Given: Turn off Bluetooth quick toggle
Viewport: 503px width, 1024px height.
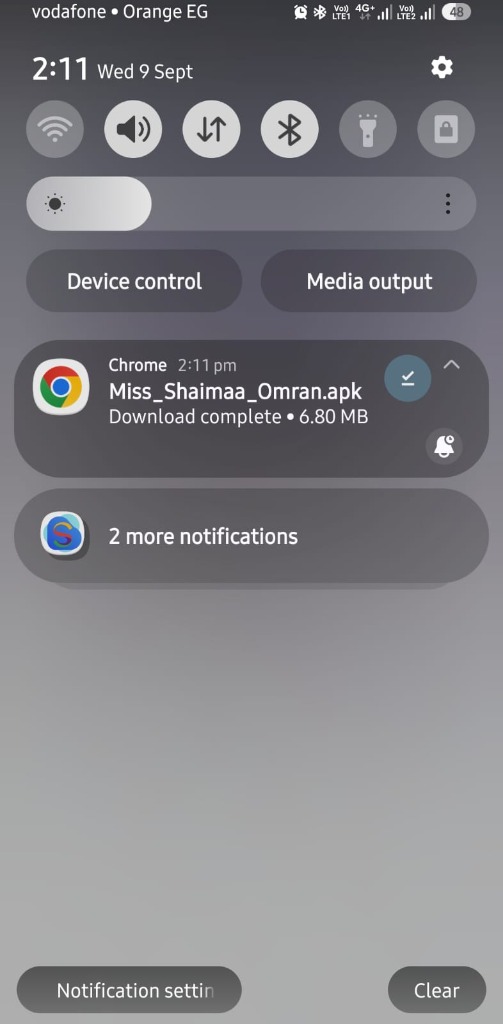Looking at the screenshot, I should 289,129.
